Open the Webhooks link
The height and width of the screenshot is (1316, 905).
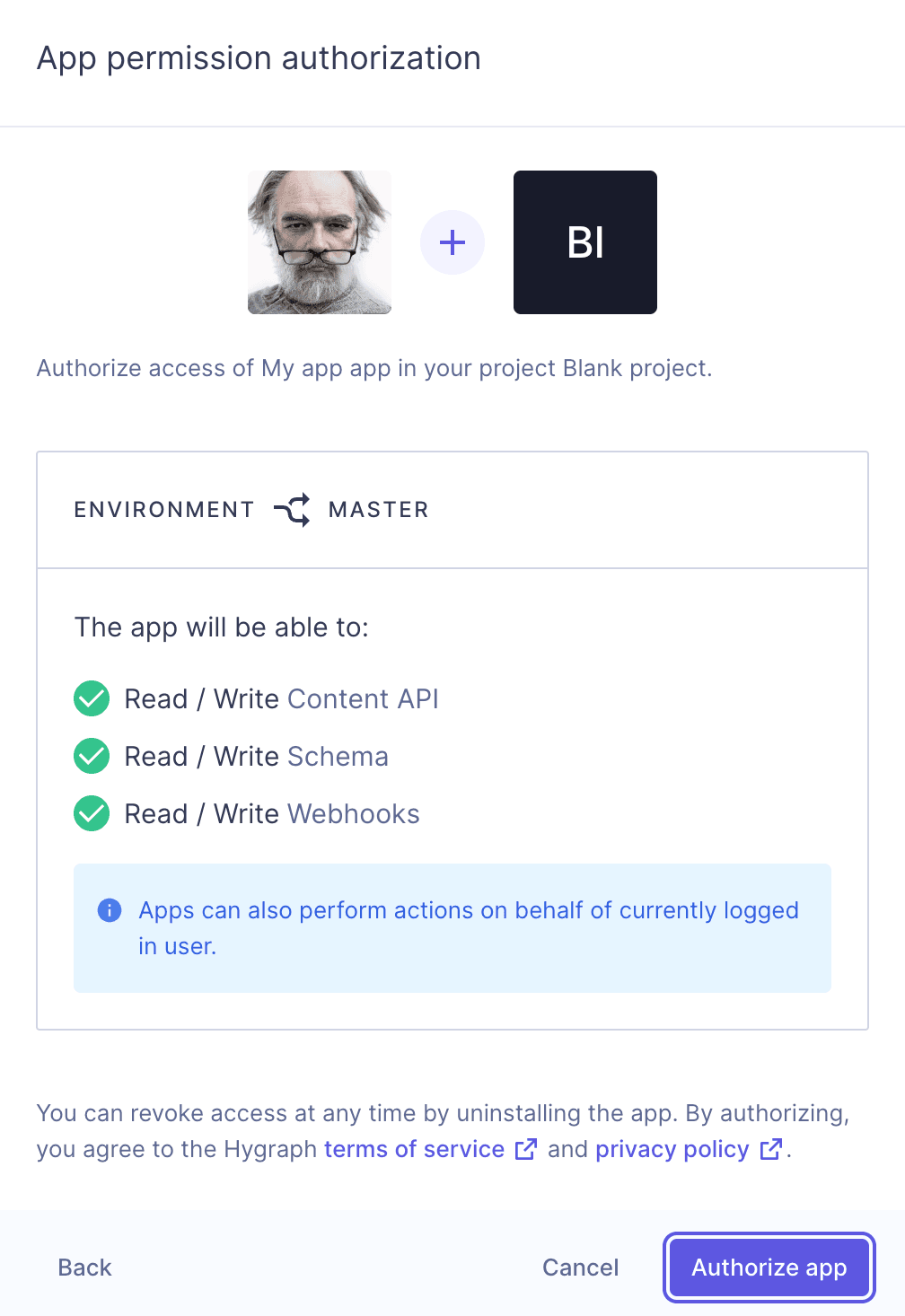pos(353,813)
